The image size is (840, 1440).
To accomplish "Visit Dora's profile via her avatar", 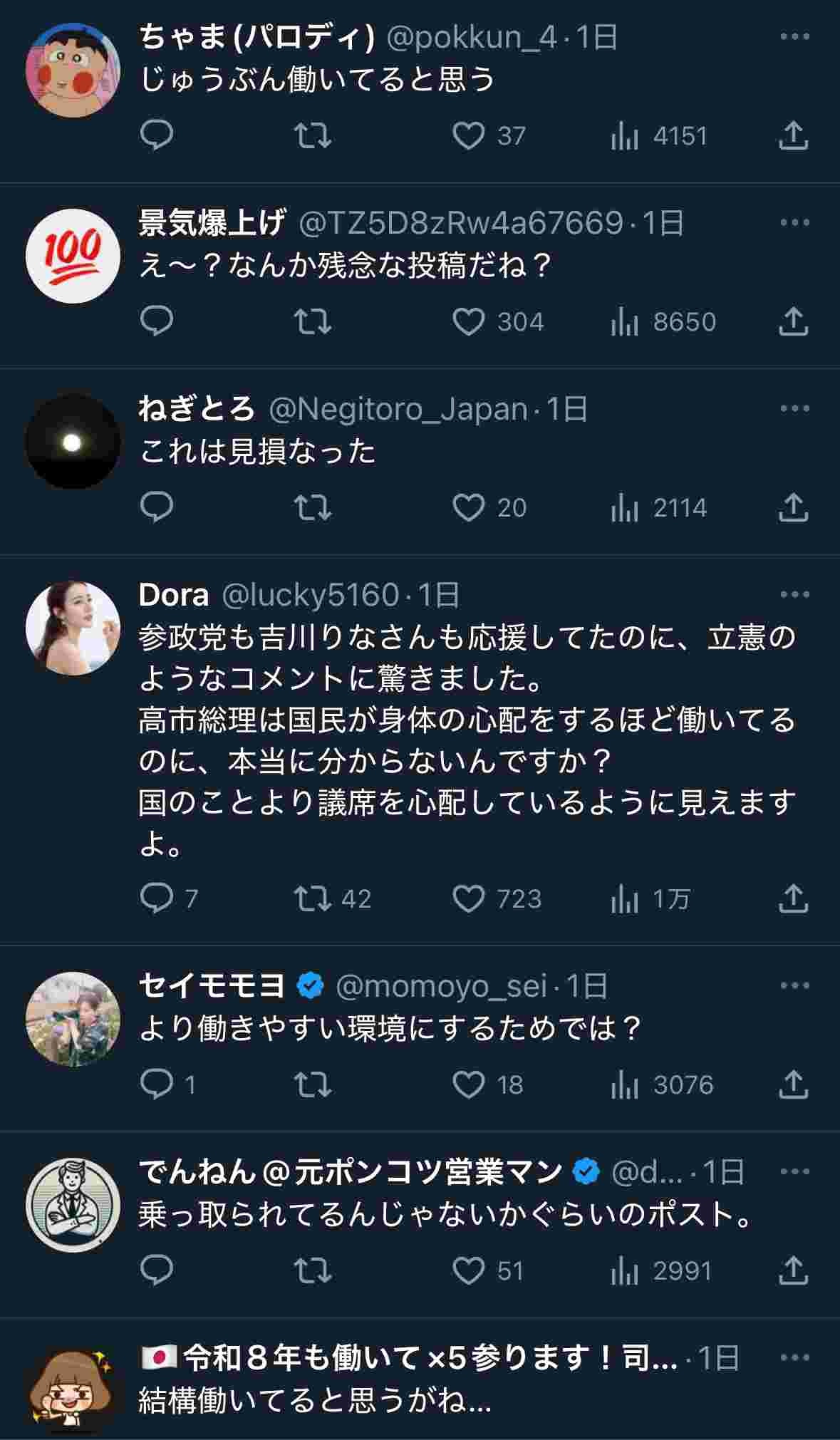I will 73,628.
